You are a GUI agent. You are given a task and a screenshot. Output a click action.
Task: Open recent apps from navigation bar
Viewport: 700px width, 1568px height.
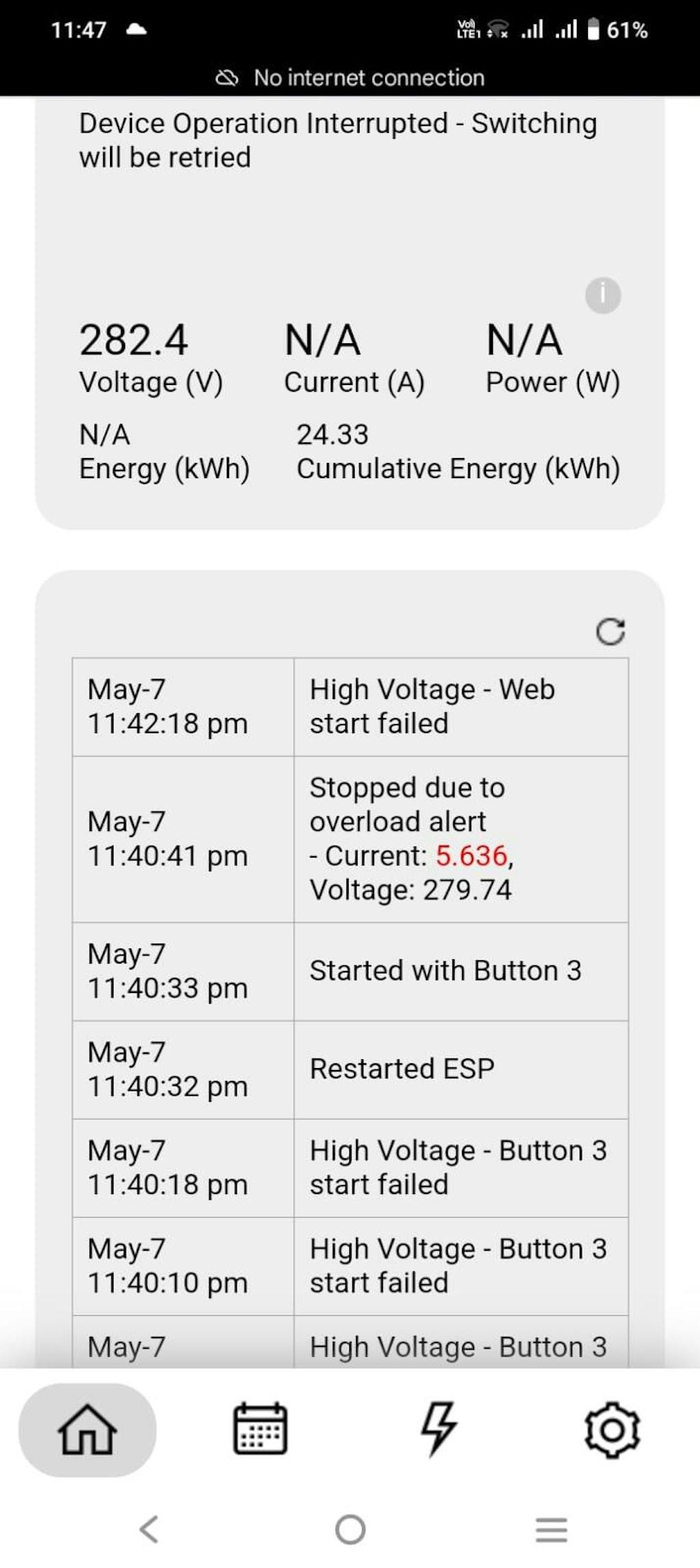click(551, 1530)
